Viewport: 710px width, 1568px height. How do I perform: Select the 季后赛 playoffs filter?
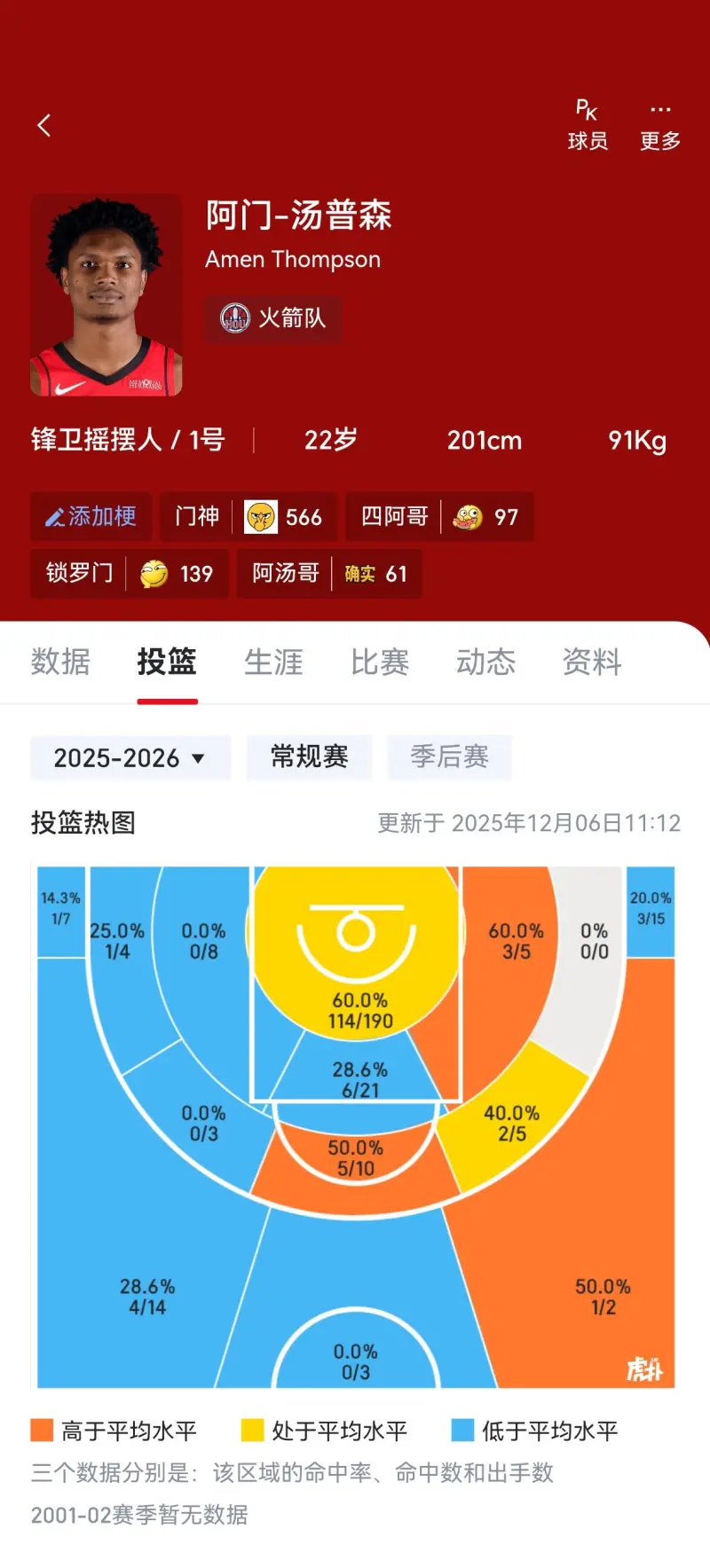click(x=449, y=757)
